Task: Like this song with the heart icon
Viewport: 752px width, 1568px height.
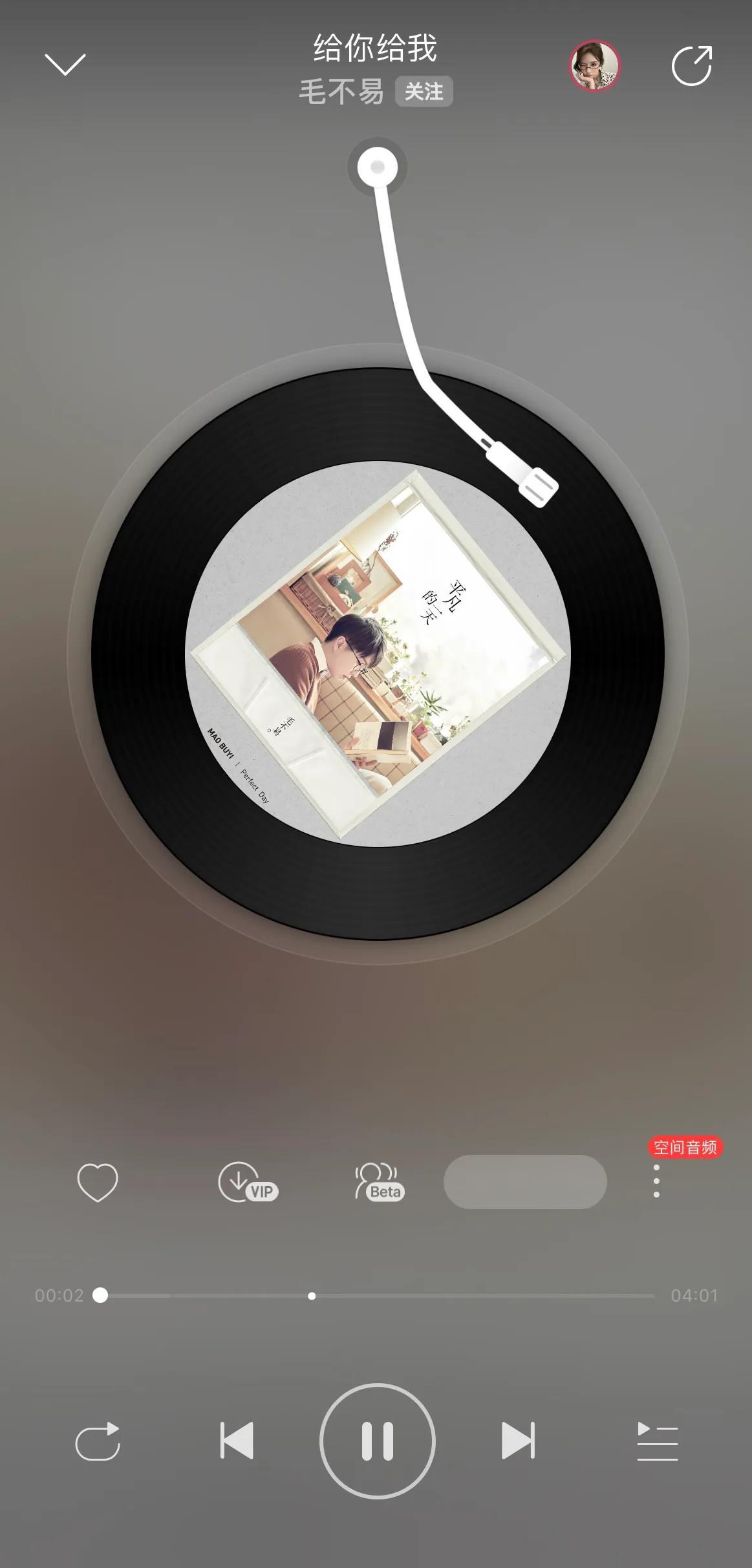Action: [x=98, y=1182]
